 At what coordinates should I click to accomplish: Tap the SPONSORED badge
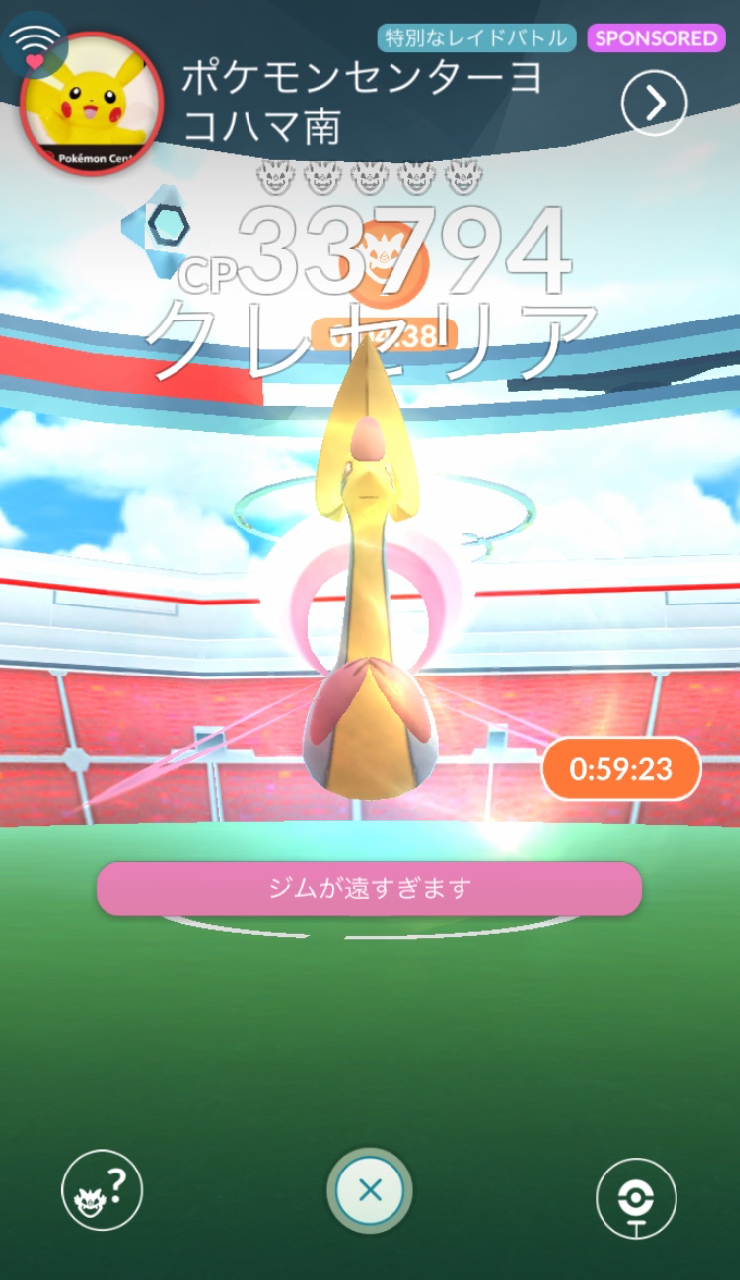click(x=656, y=39)
